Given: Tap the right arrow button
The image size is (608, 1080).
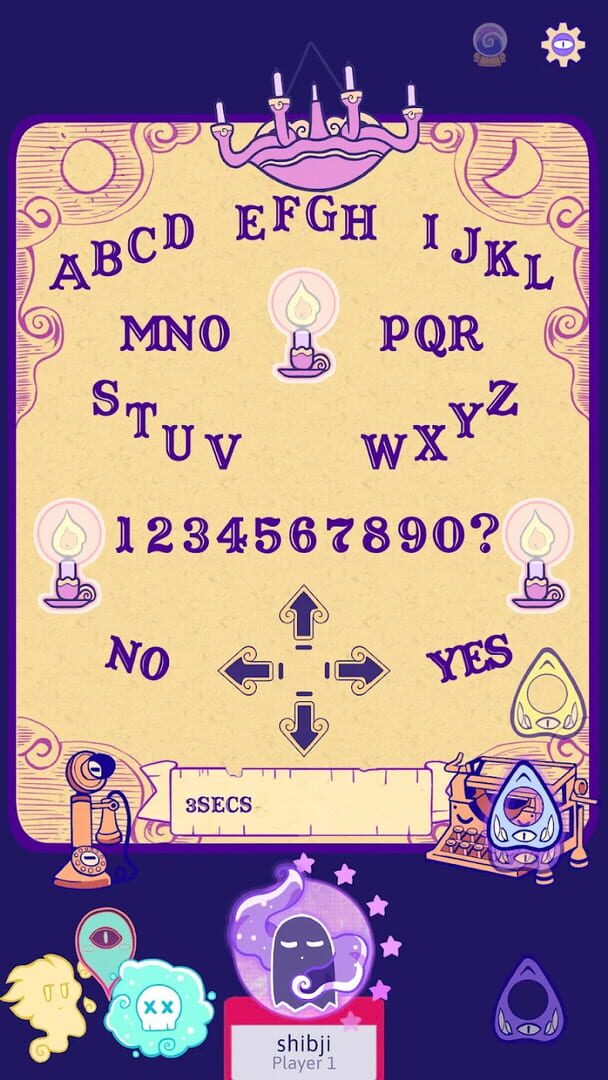Looking at the screenshot, I should [359, 669].
